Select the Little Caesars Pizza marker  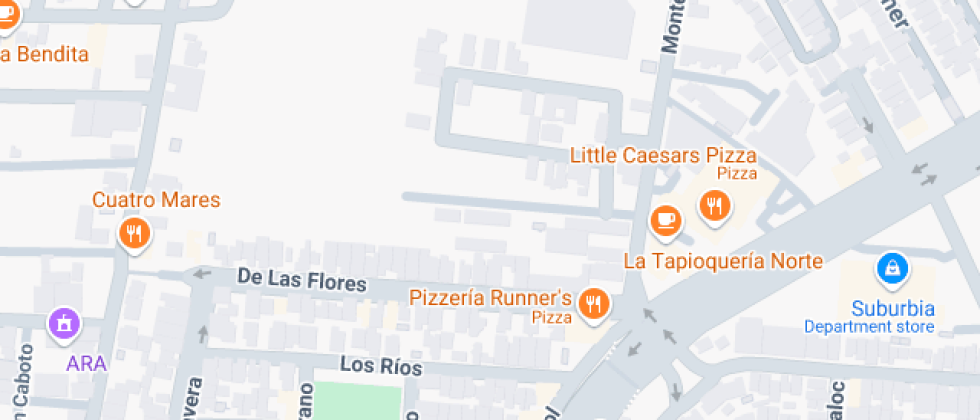714,207
